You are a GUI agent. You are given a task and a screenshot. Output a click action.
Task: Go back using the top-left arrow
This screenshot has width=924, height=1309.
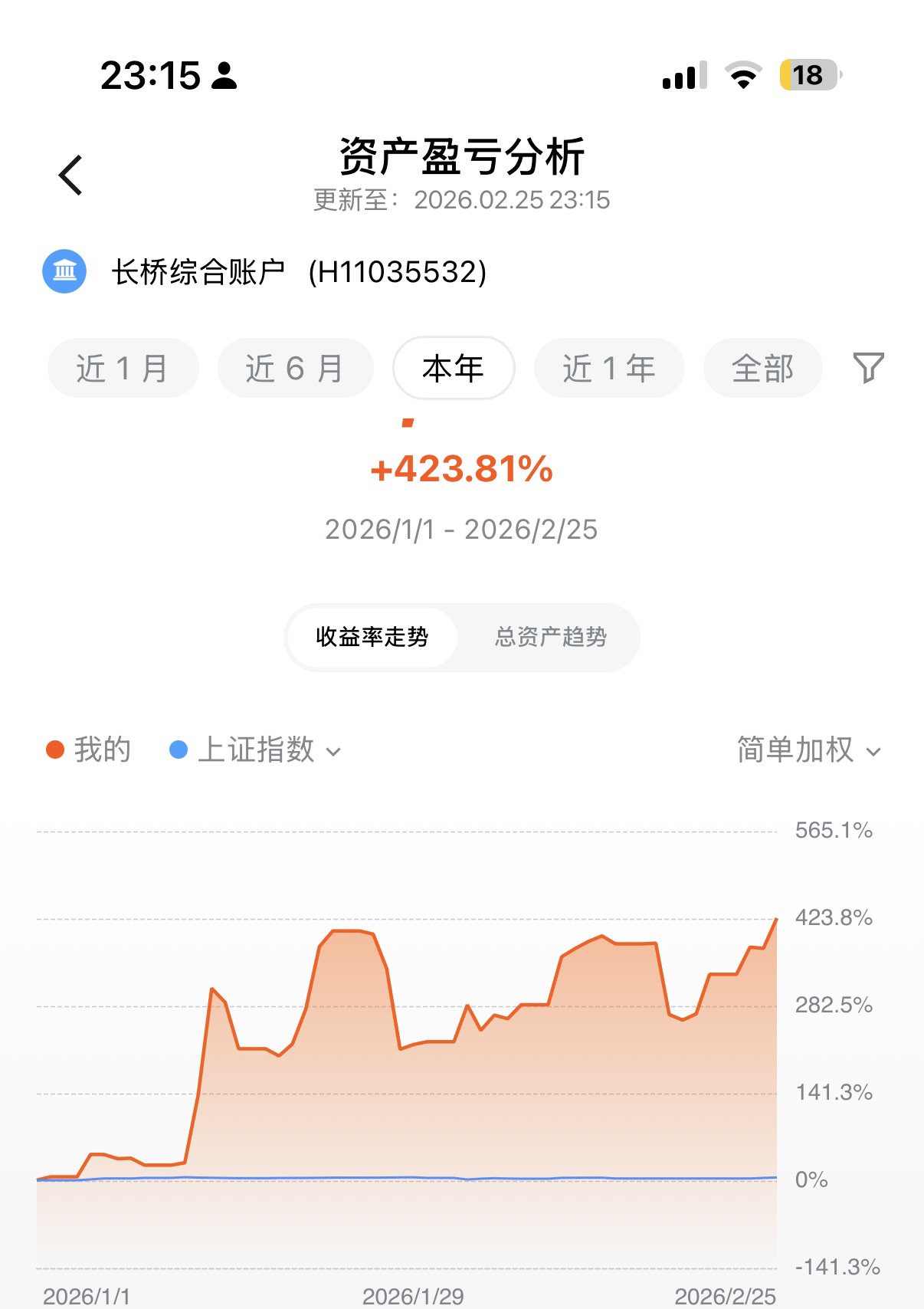(x=70, y=176)
